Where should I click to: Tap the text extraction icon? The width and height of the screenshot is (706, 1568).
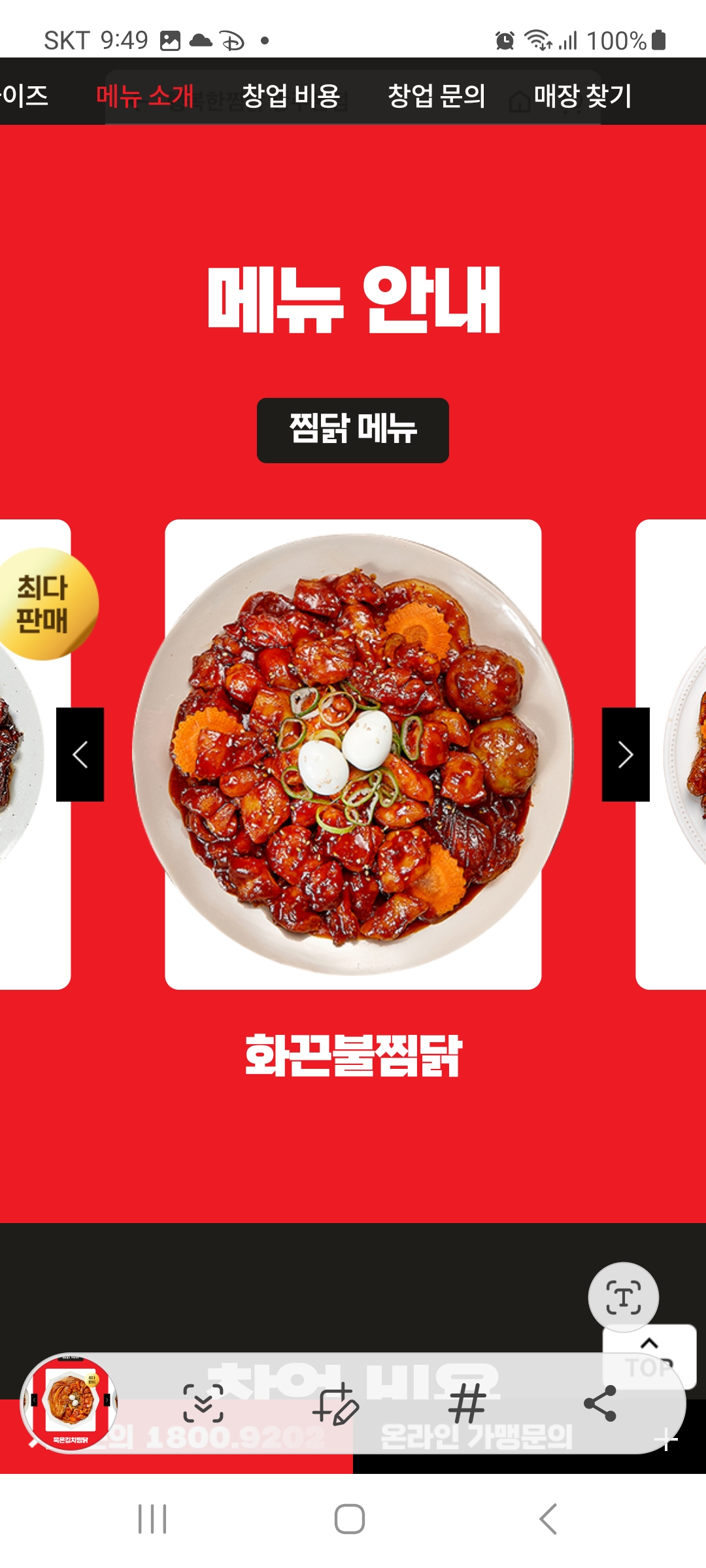[x=623, y=1297]
